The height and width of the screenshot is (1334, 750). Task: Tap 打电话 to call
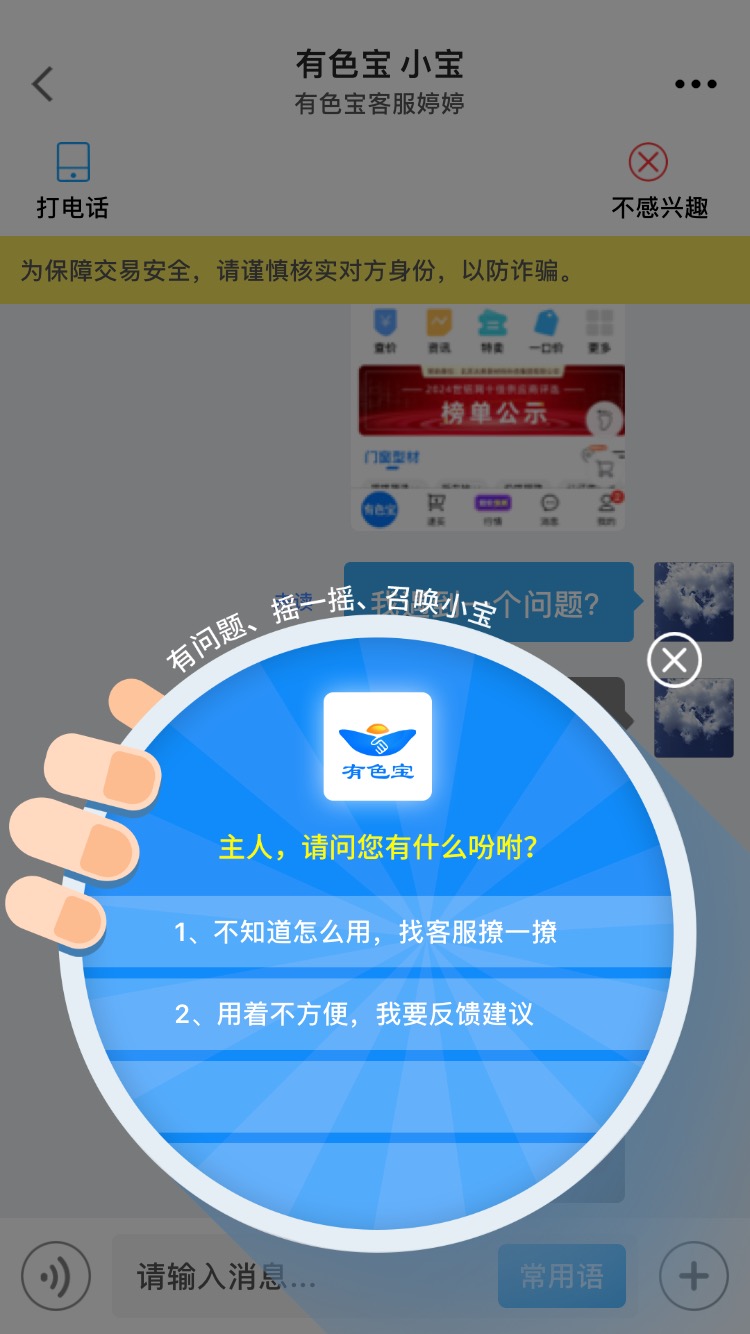72,182
